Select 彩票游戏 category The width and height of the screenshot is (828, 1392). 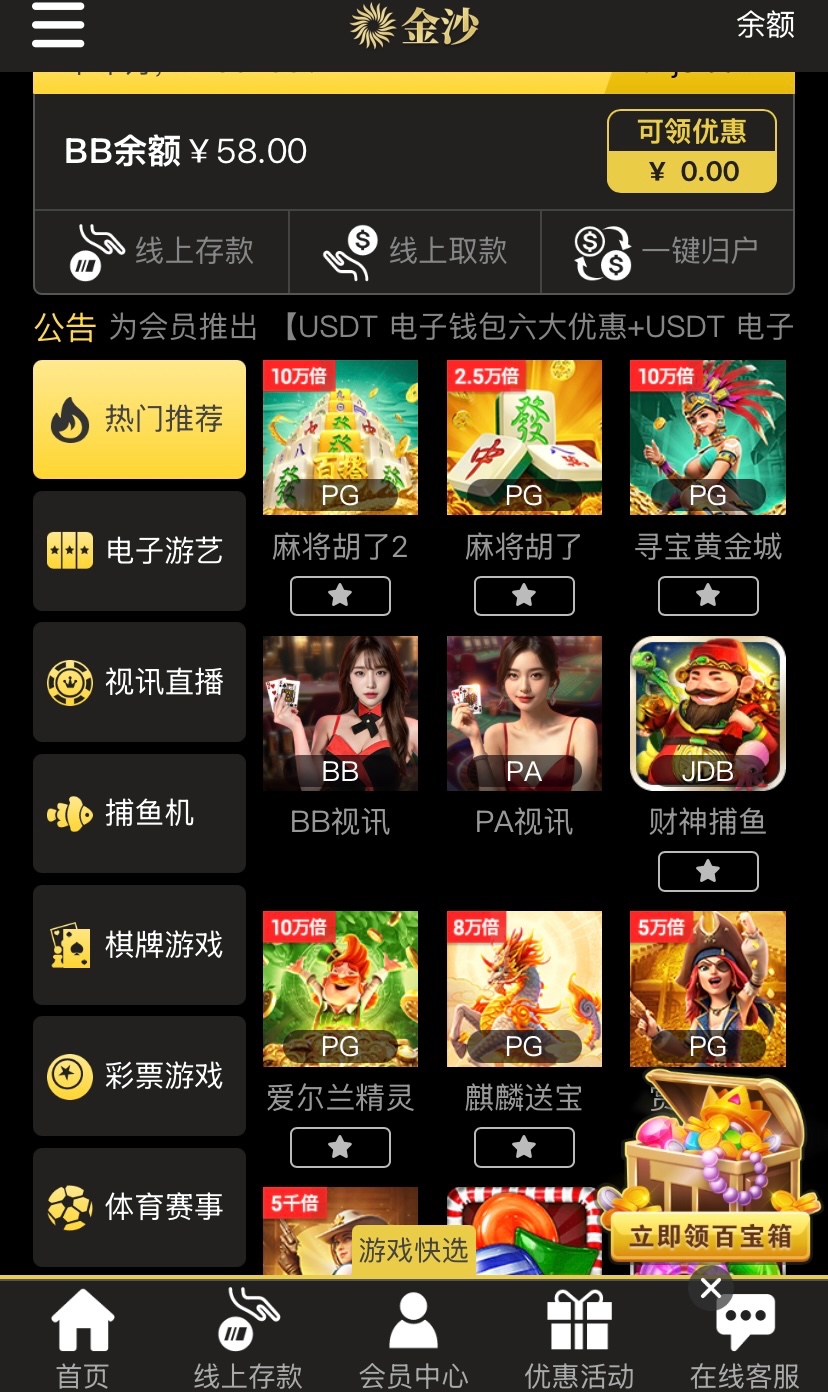pyautogui.click(x=139, y=1076)
